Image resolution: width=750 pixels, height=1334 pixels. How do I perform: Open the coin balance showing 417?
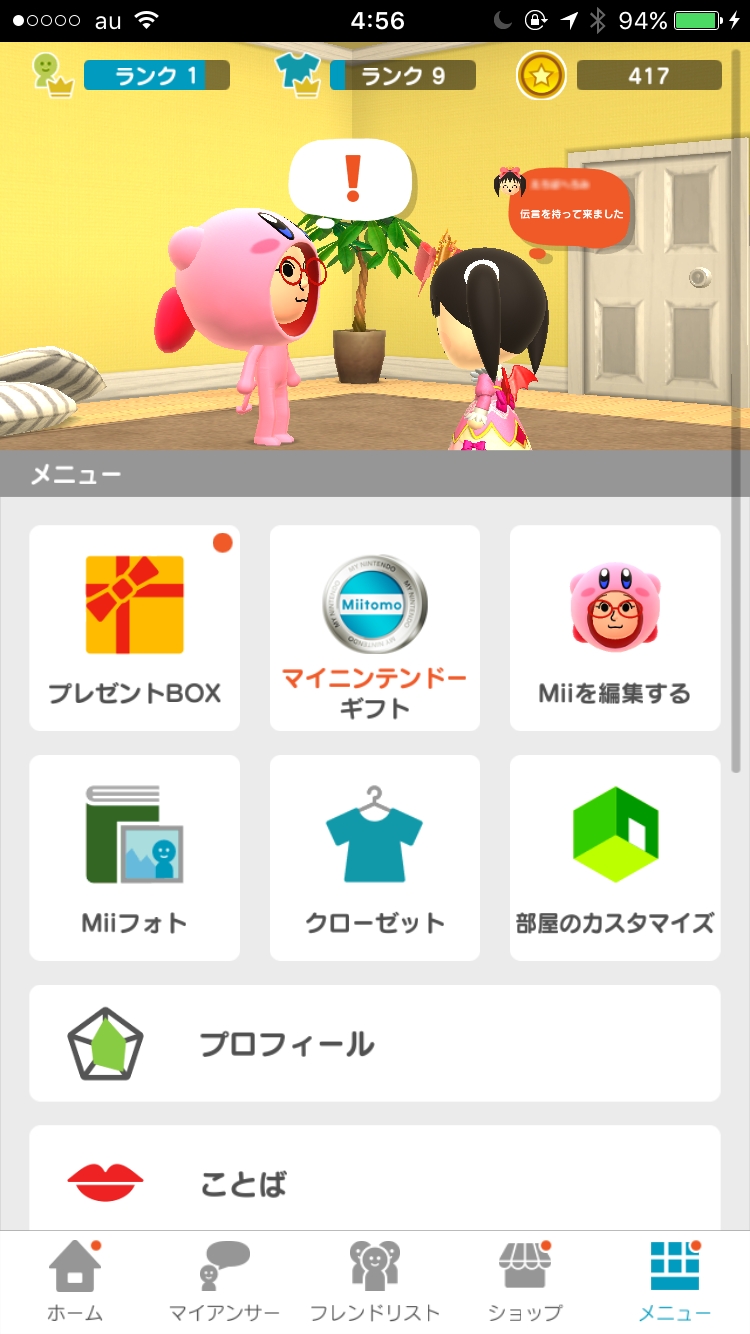coord(620,76)
